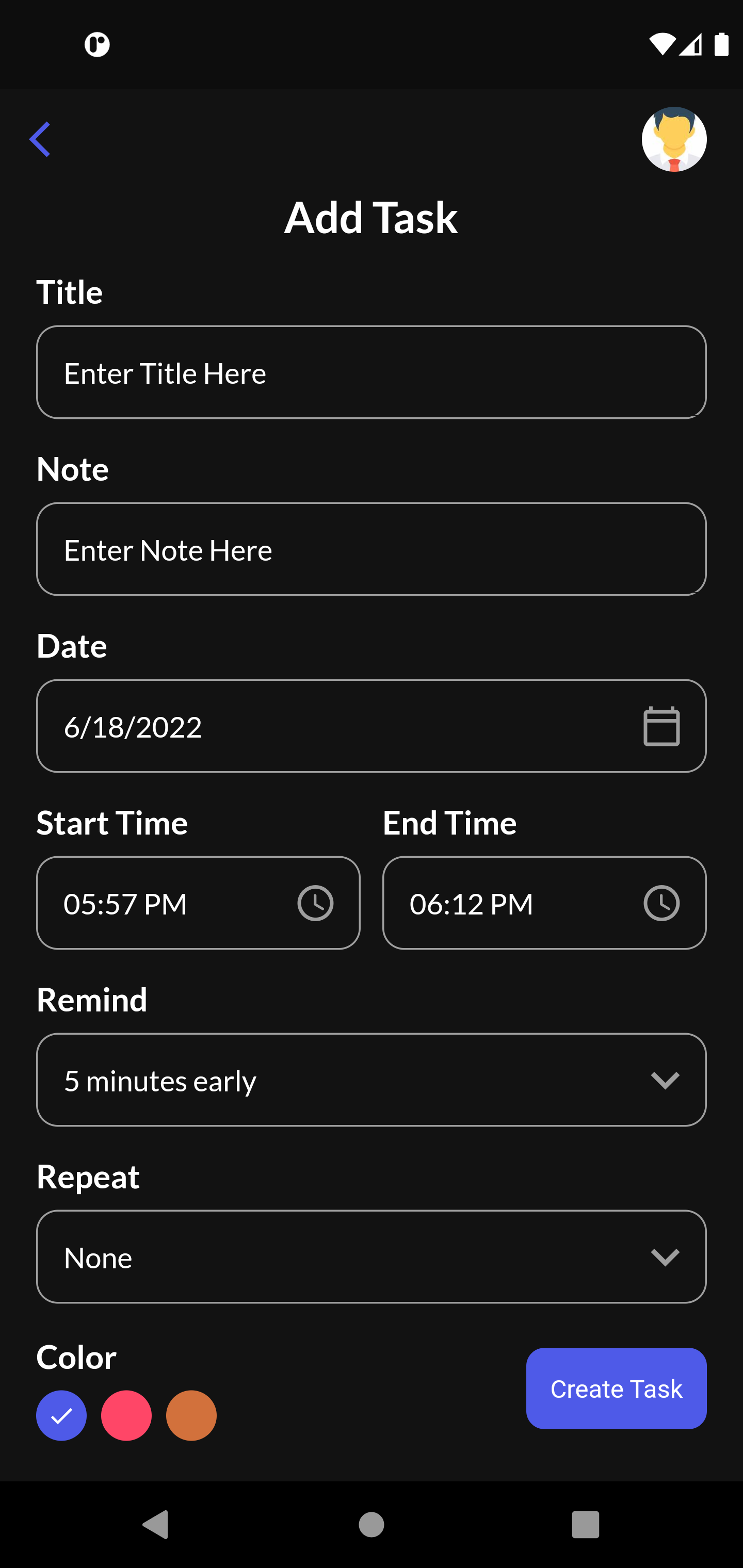Image resolution: width=743 pixels, height=1568 pixels.
Task: Select the orange color option
Action: [190, 1415]
